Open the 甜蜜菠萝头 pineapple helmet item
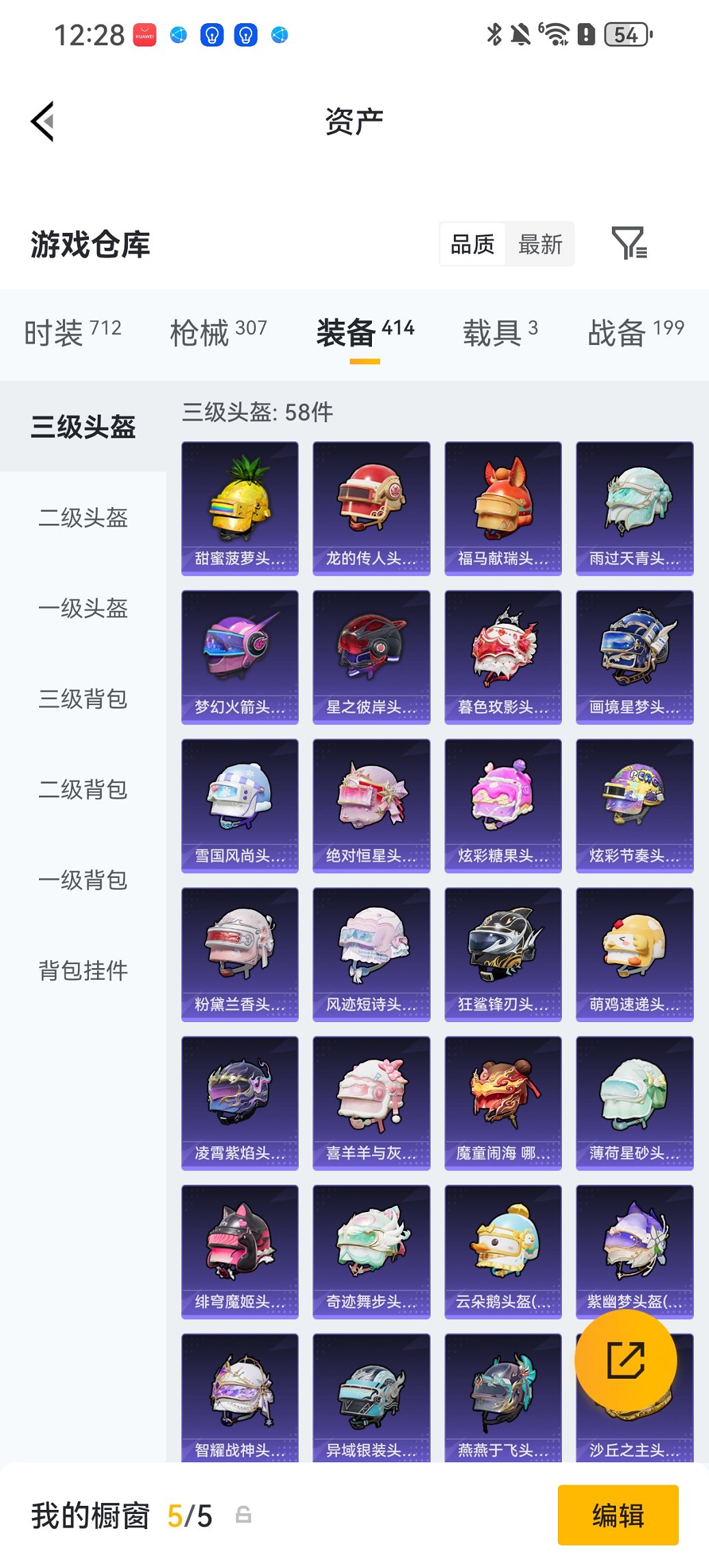The height and width of the screenshot is (1568, 709). click(239, 506)
